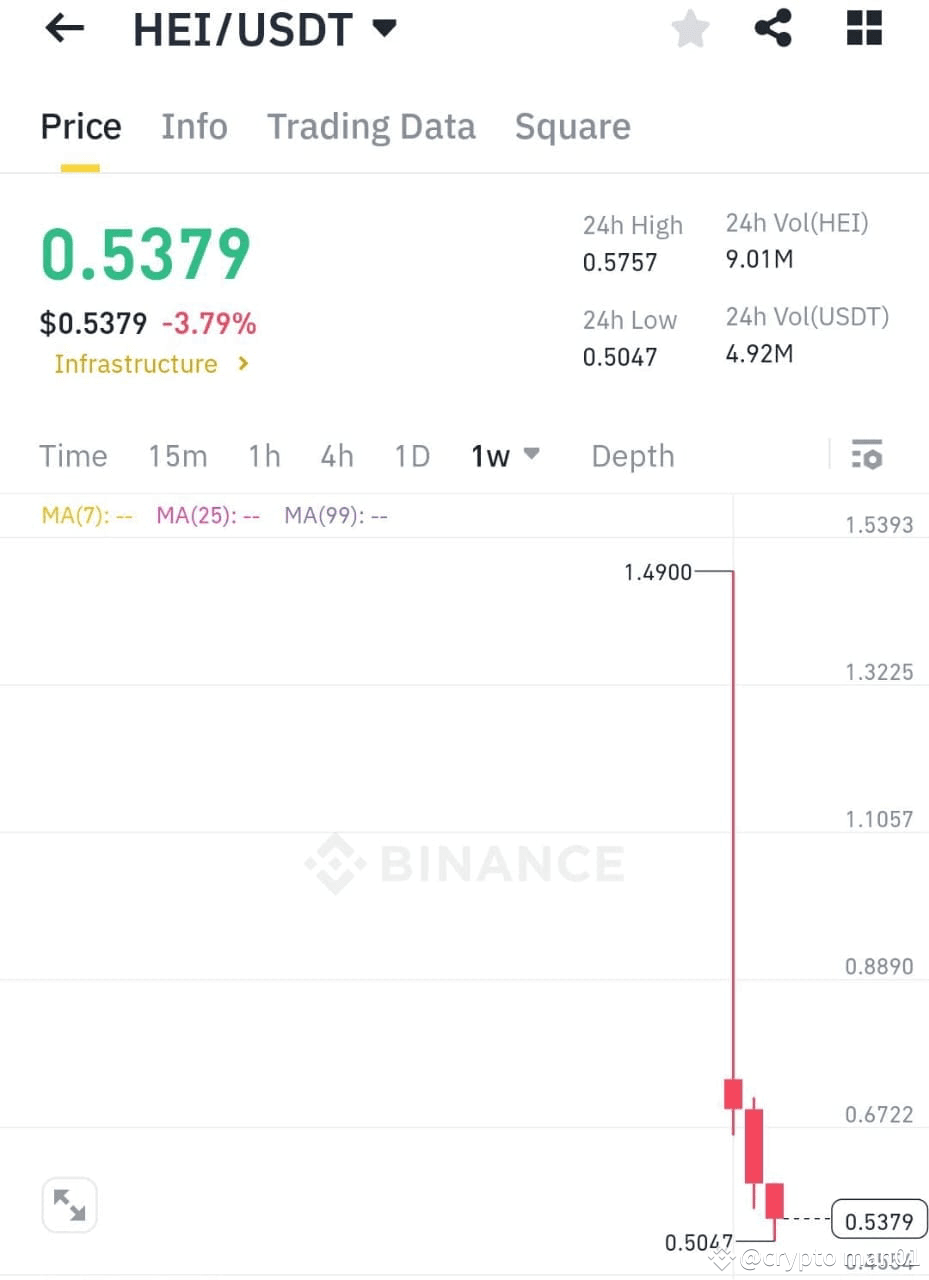Toggle the MA(25) indicator label
This screenshot has width=929, height=1280.
pyautogui.click(x=207, y=515)
